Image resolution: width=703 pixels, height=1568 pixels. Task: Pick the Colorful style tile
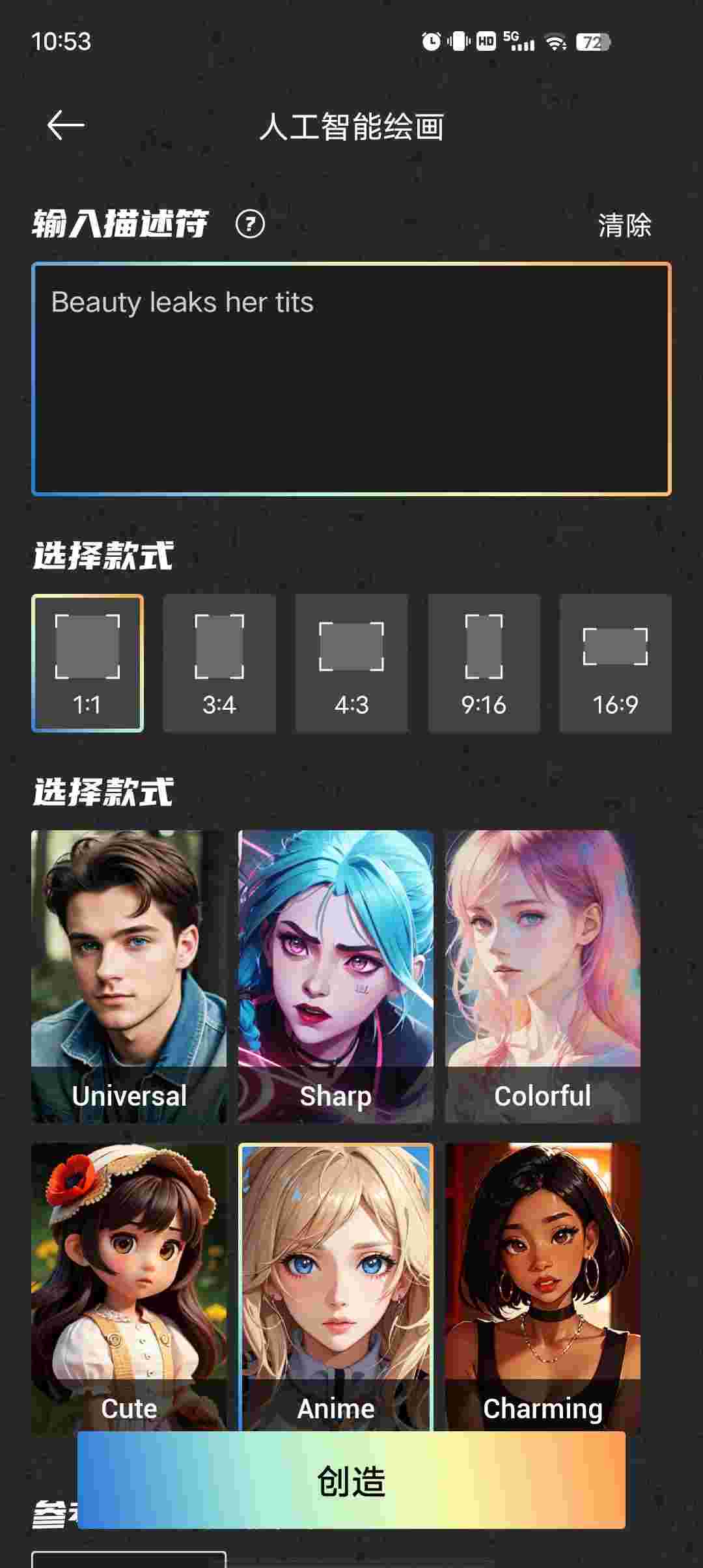pyautogui.click(x=543, y=975)
